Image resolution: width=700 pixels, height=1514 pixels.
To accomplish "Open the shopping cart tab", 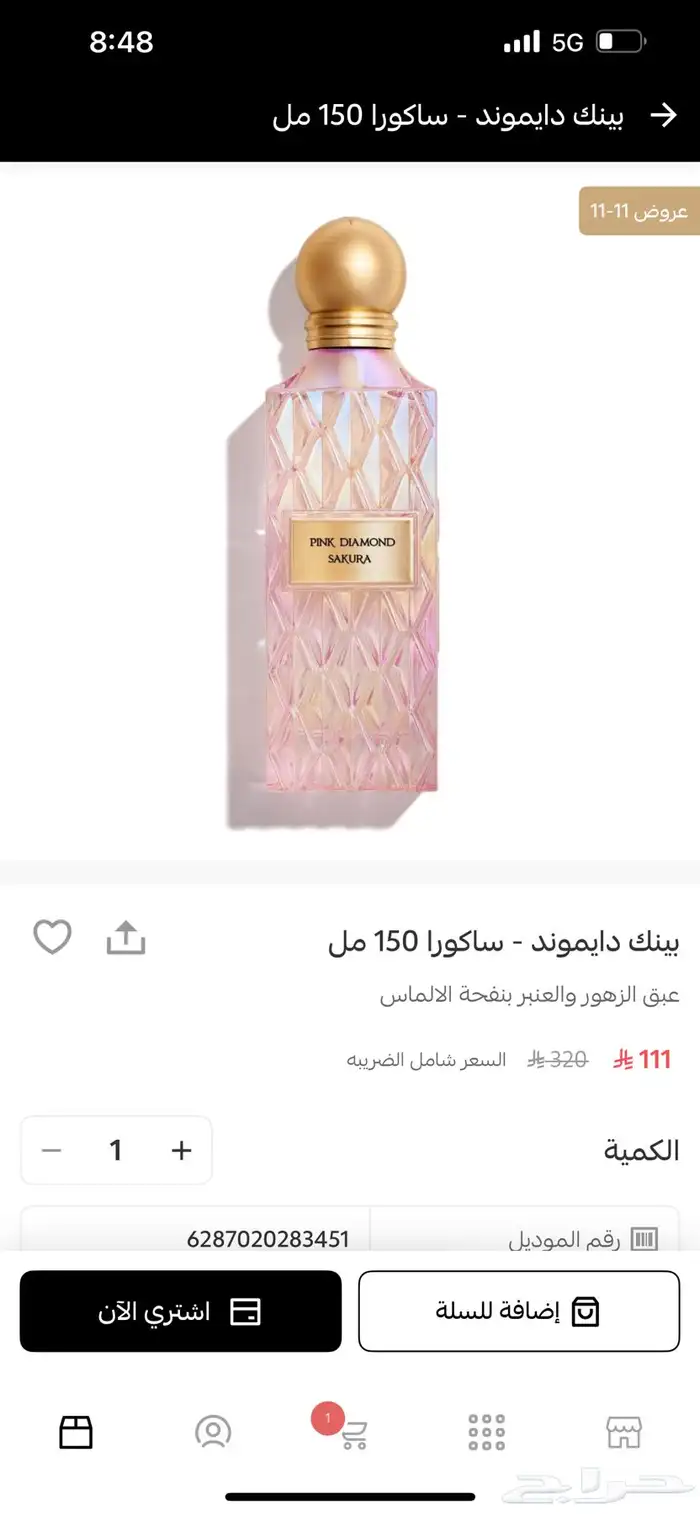I will [x=350, y=1433].
